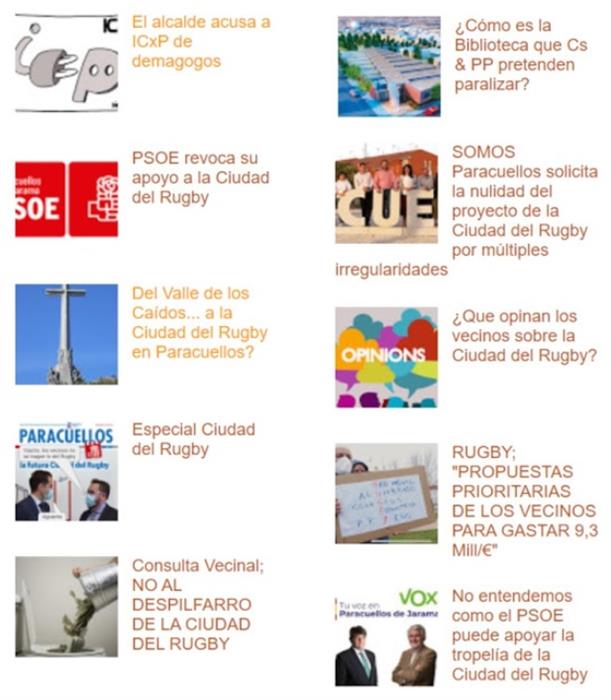611x700 pixels.
Task: Tap the ICxP cartoon thumbnail
Action: [66, 64]
